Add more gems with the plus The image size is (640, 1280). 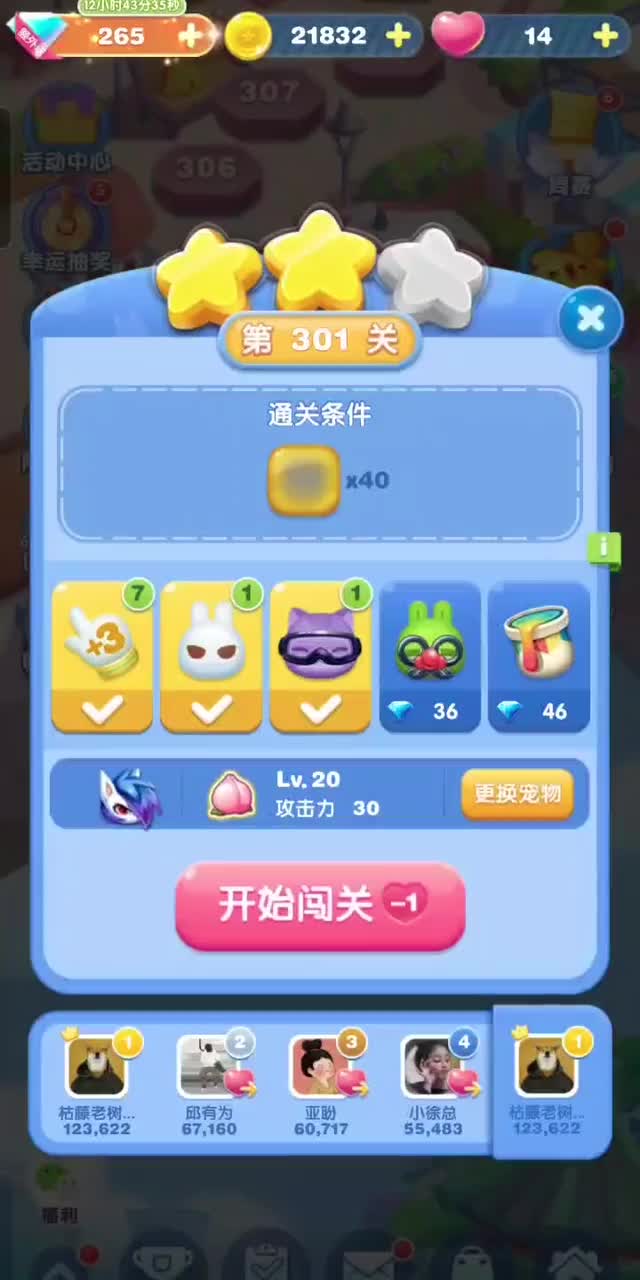189,36
